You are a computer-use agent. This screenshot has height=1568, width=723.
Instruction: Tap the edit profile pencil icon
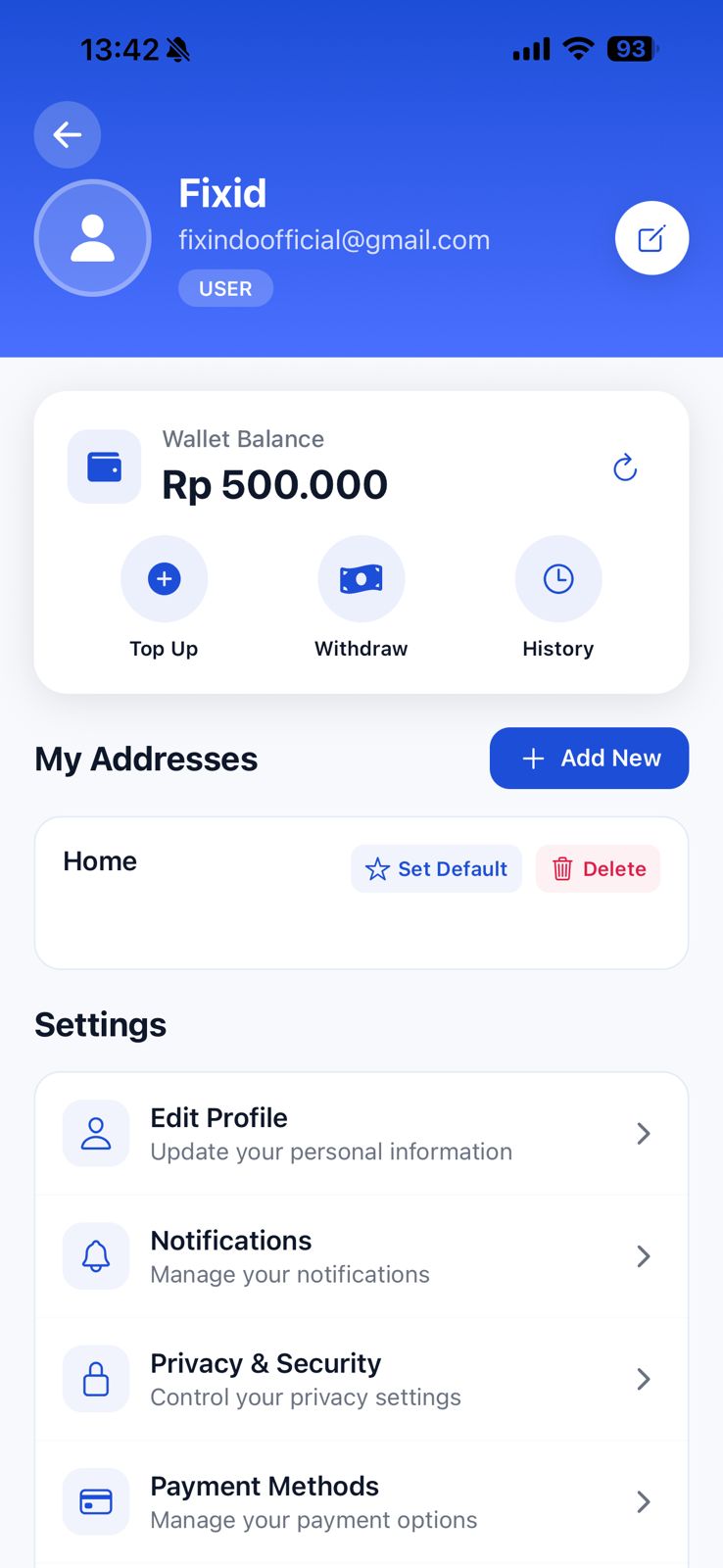pos(651,238)
